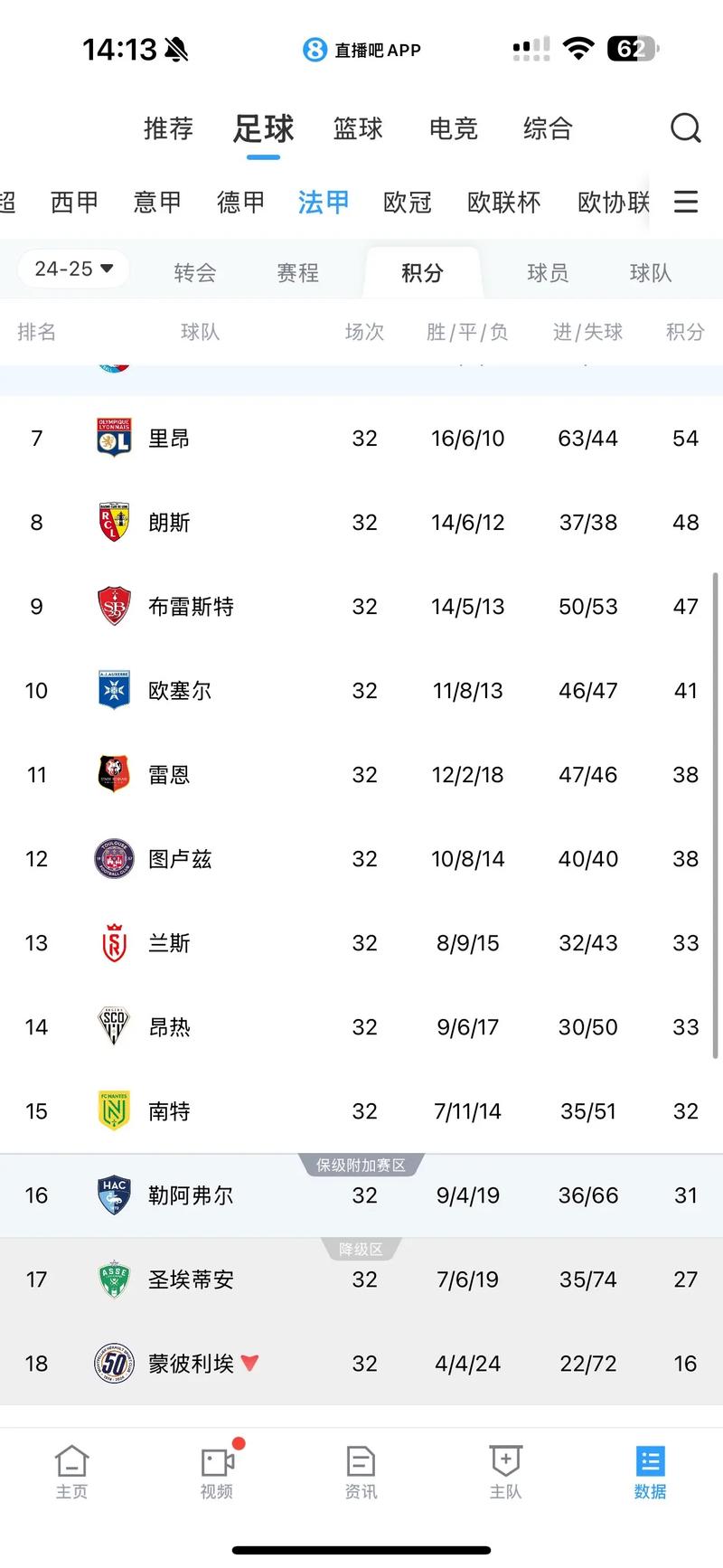Open the search magnifier icon

pos(685,128)
